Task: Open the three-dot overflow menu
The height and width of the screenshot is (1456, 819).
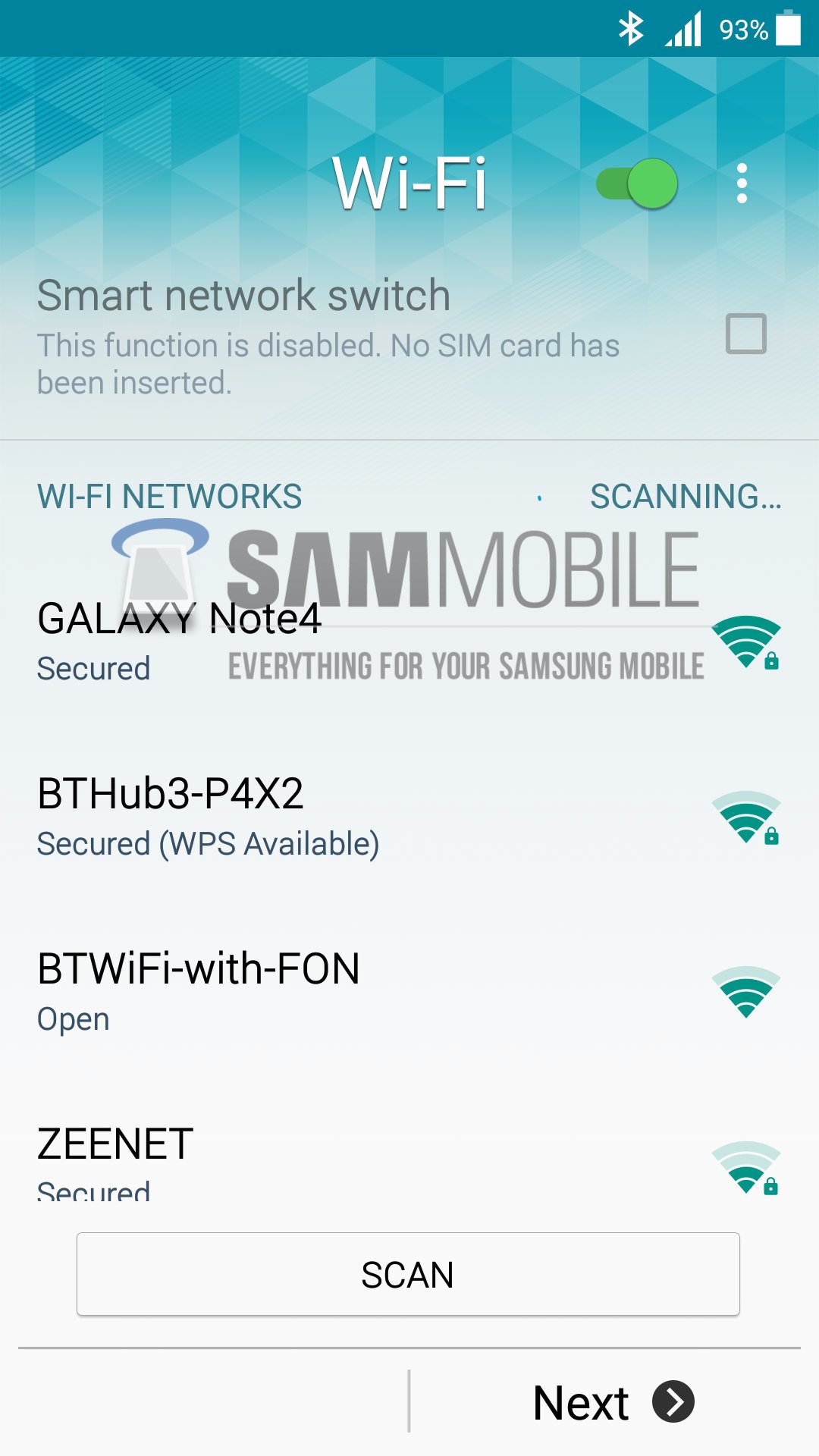Action: point(742,184)
